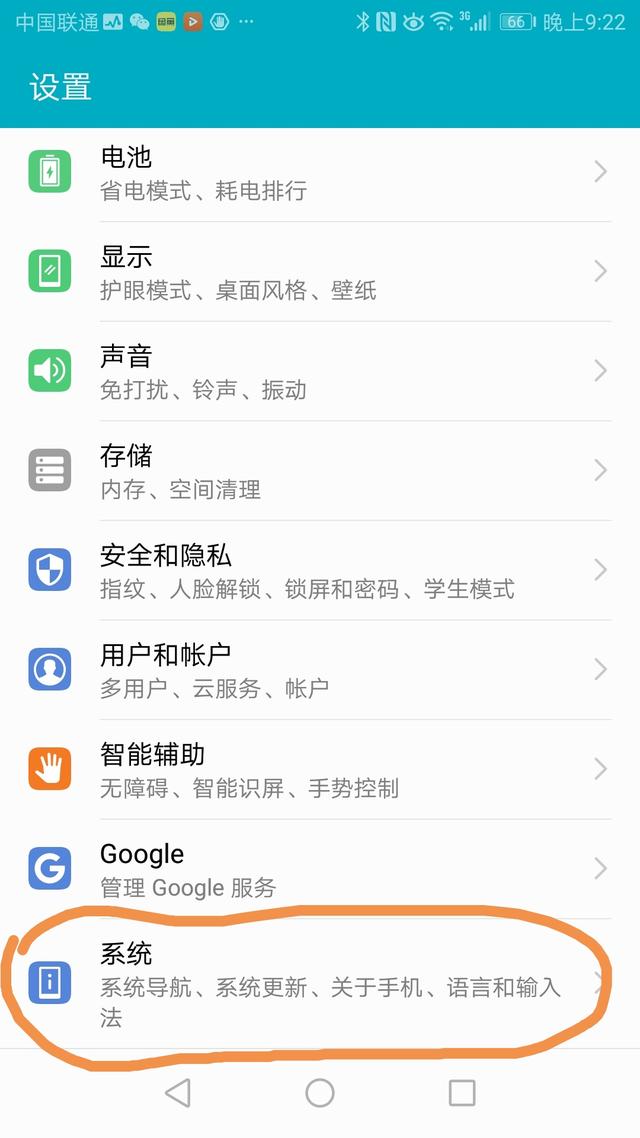Open the 存储 storage row
Viewport: 640px width, 1138px height.
tap(320, 471)
